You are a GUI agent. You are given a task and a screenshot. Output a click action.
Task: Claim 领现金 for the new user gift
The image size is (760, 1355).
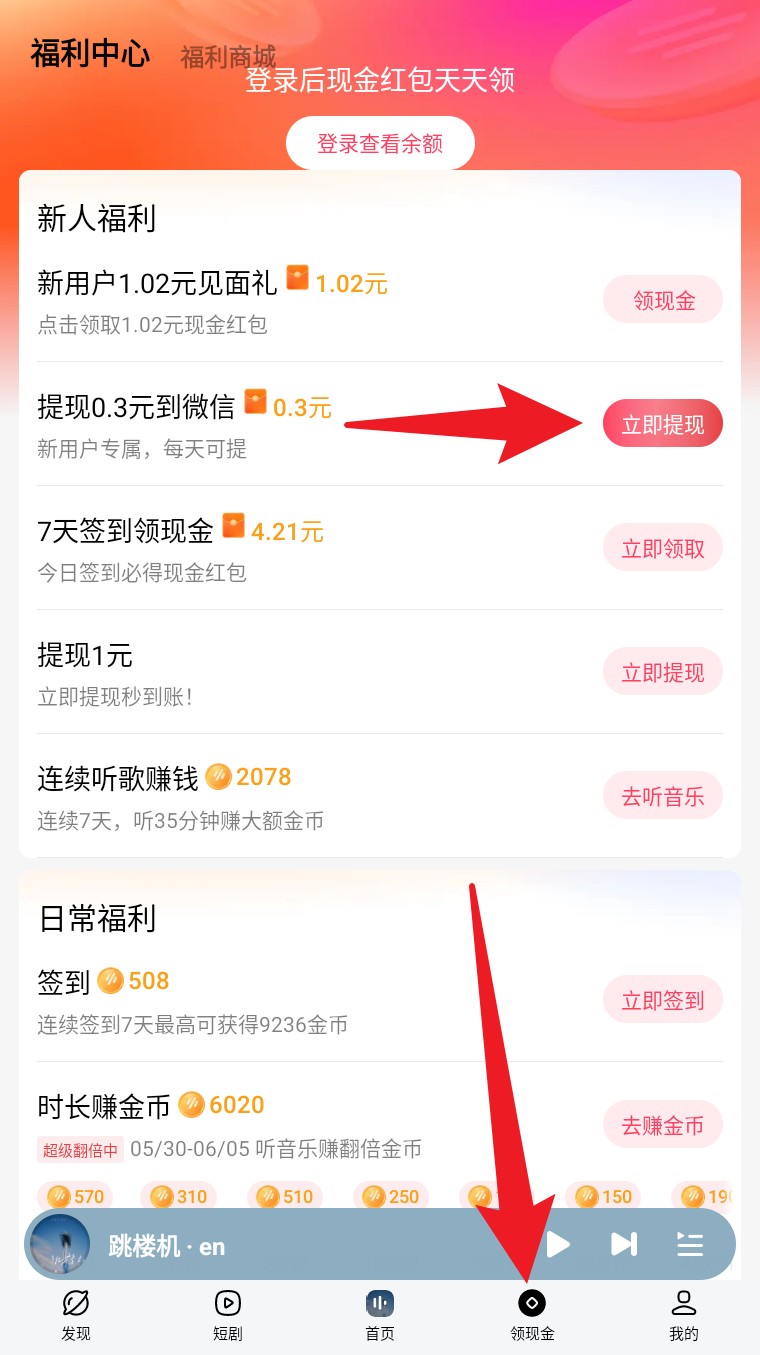tap(662, 299)
